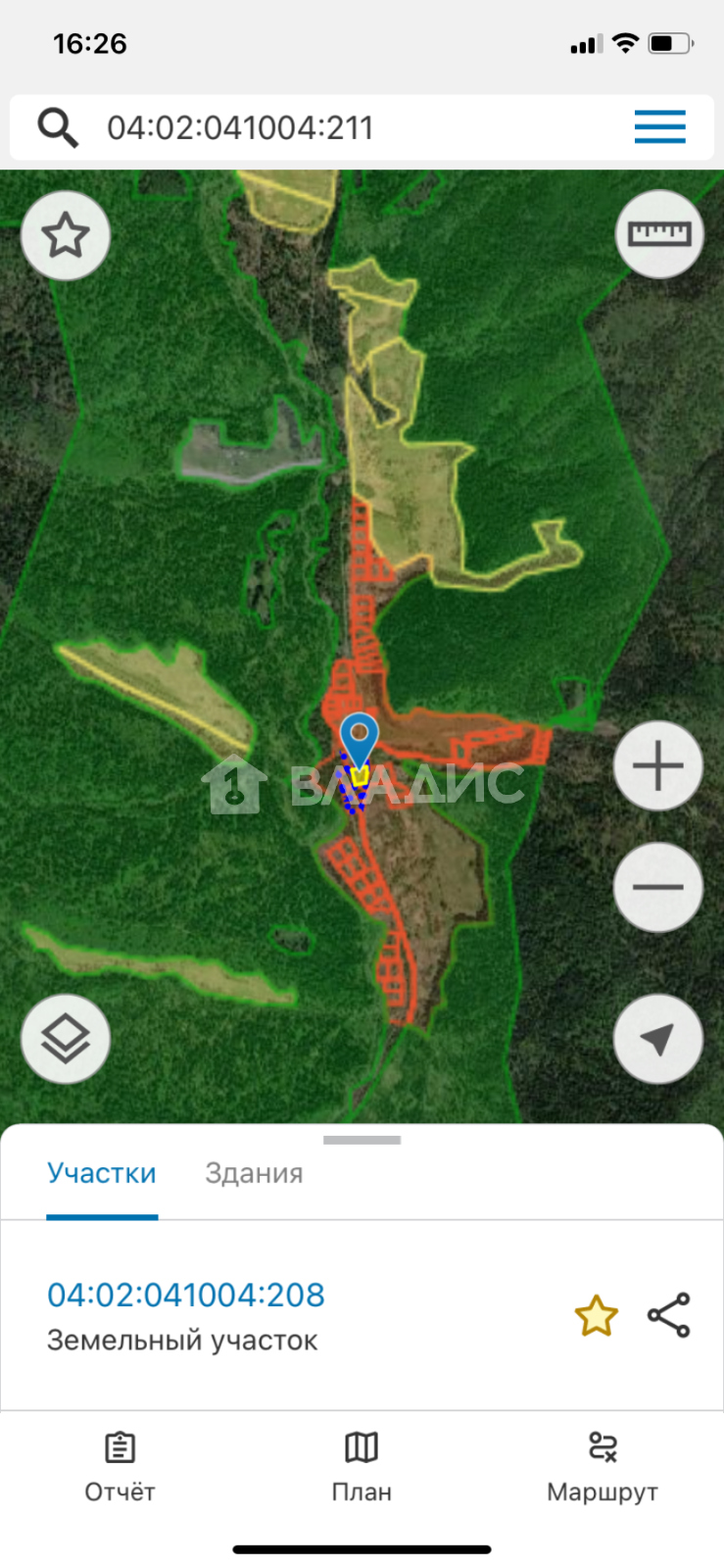724x1568 pixels.
Task: Share parcel 04:02:041004:208
Action: tap(669, 1315)
